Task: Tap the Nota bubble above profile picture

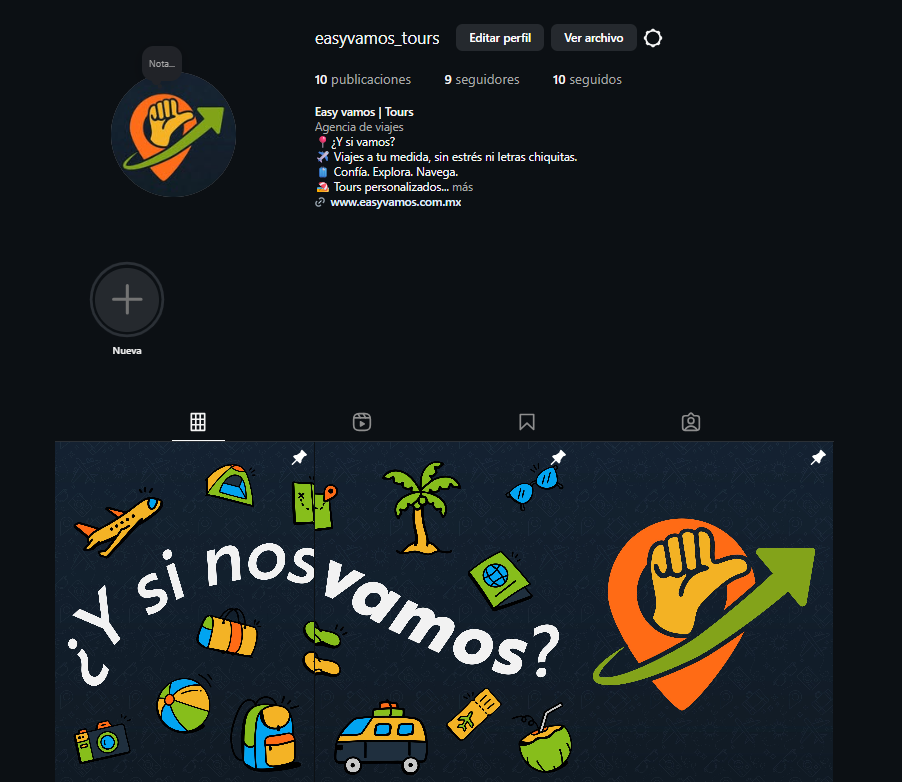Action: (x=162, y=63)
